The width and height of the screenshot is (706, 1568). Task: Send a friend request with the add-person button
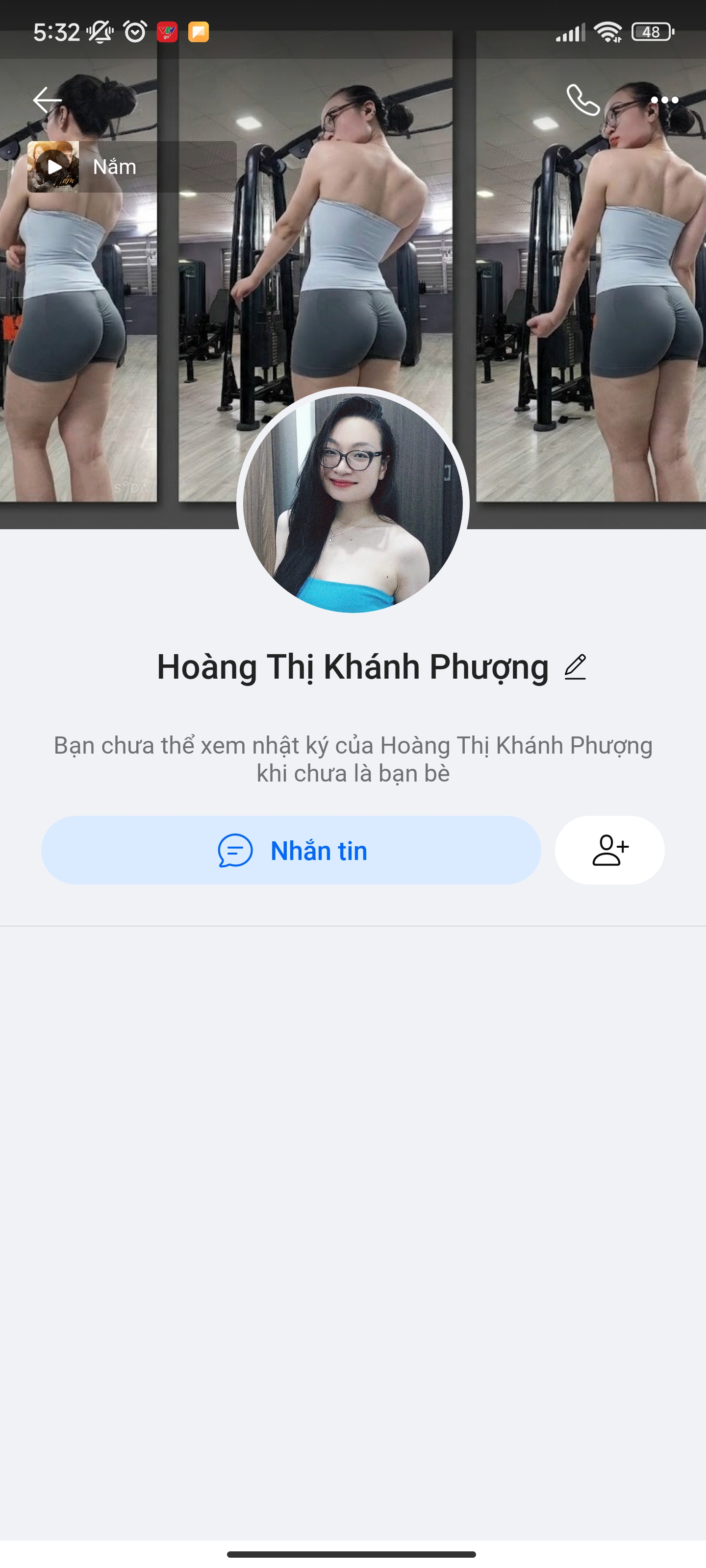click(x=610, y=850)
